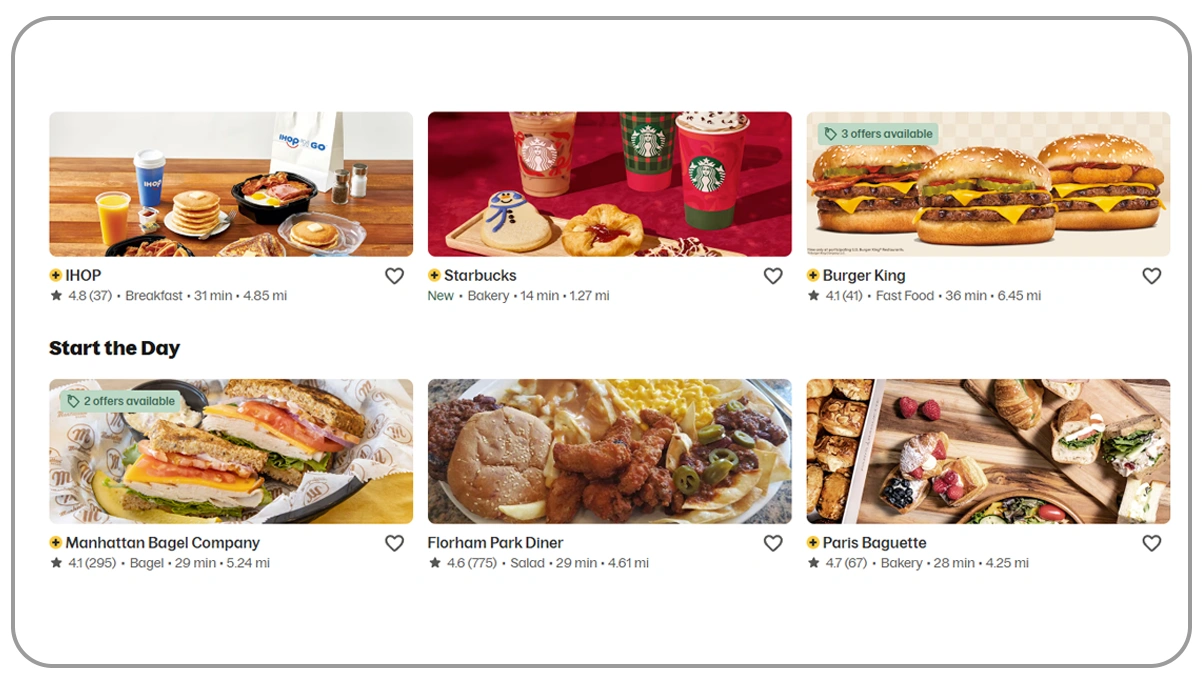Open the IHOP restaurant card
This screenshot has height=684, width=1202.
tap(230, 185)
